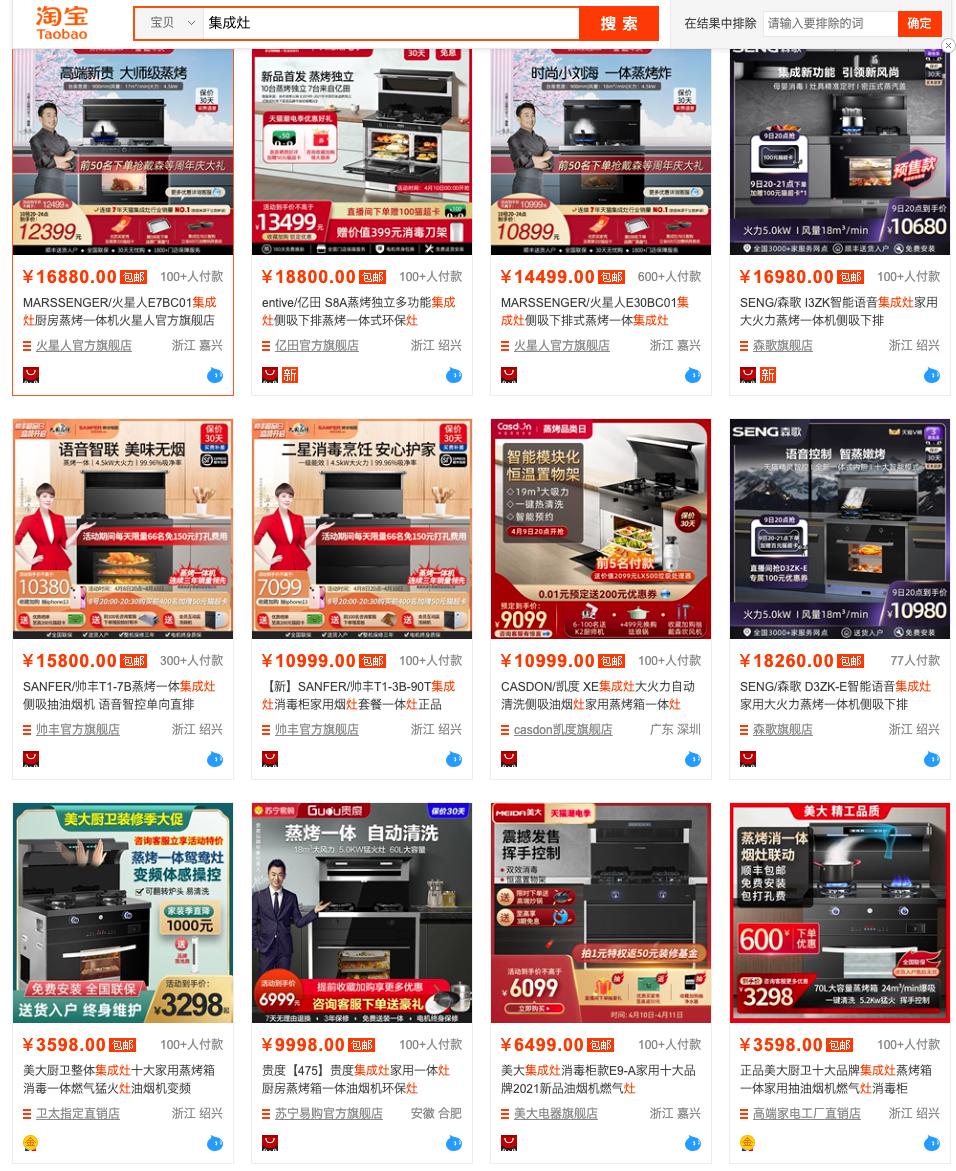Close the search bar with the X

point(948,45)
